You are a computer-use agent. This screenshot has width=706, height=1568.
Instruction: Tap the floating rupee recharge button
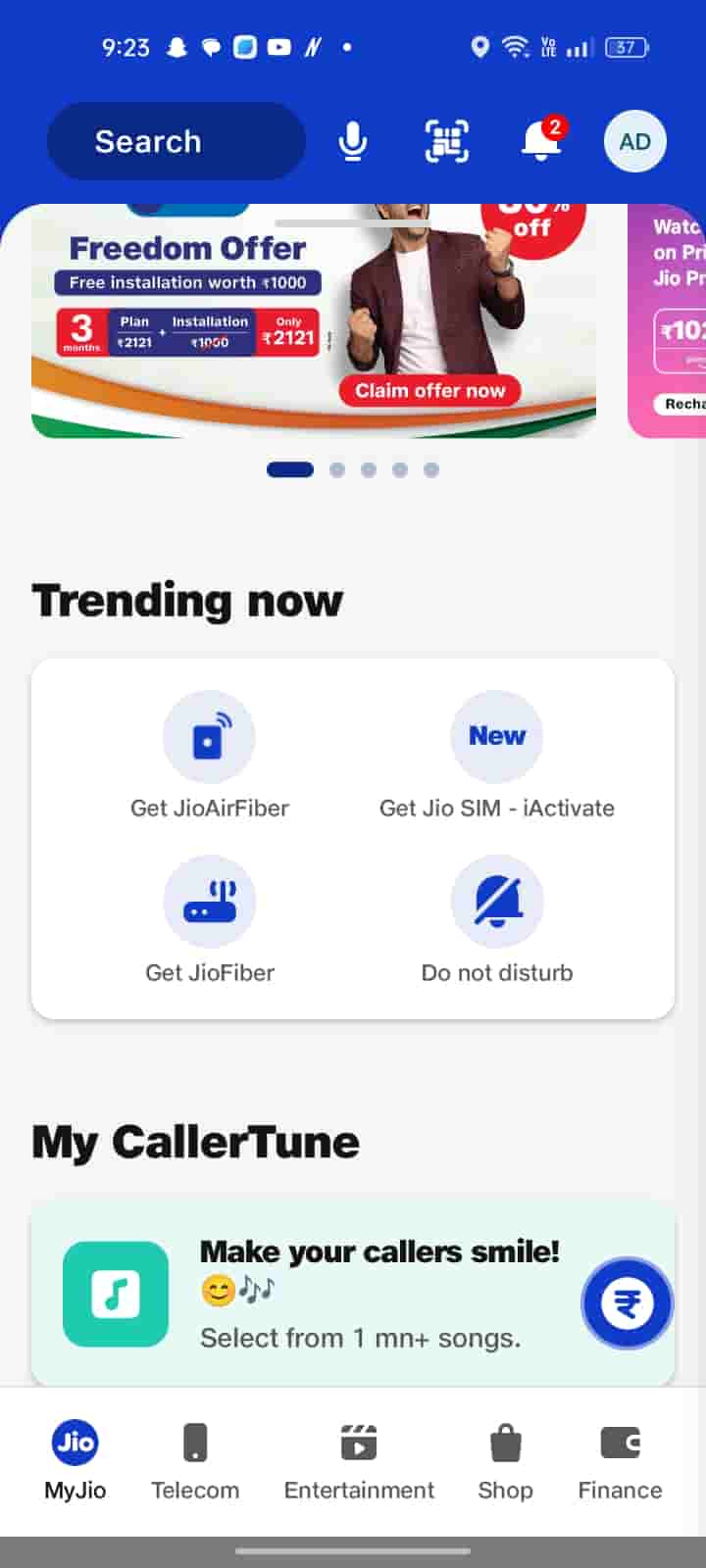click(627, 1303)
